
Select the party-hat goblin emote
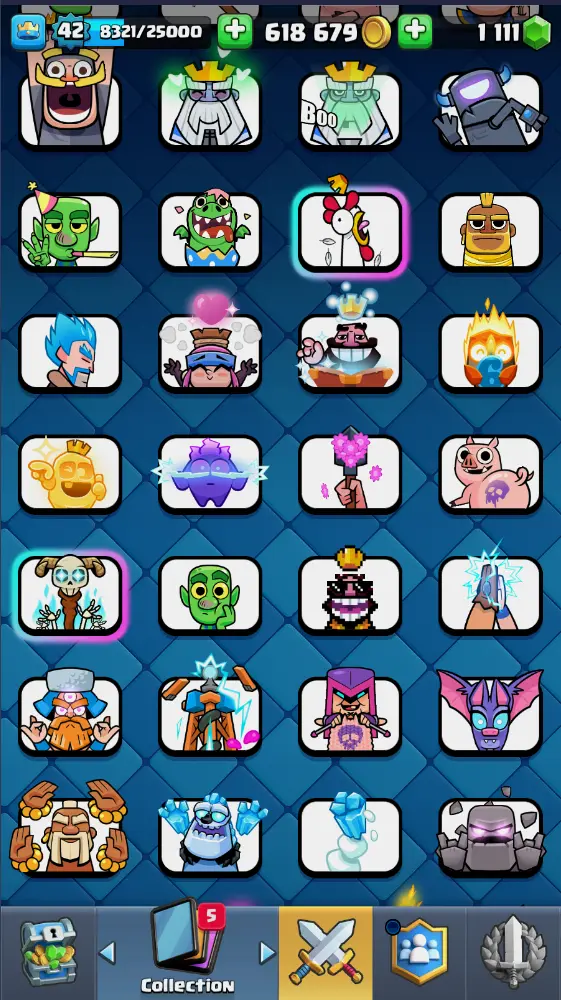tap(70, 230)
